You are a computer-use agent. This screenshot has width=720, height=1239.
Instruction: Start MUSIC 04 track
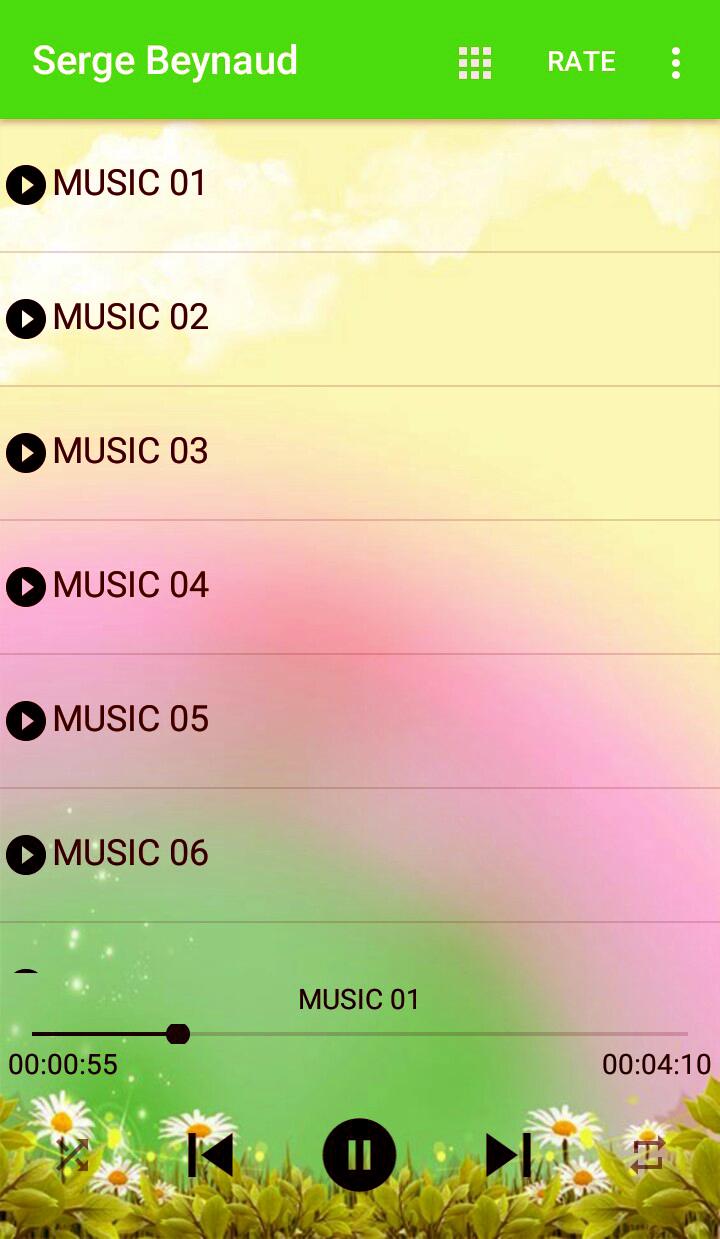pos(360,587)
